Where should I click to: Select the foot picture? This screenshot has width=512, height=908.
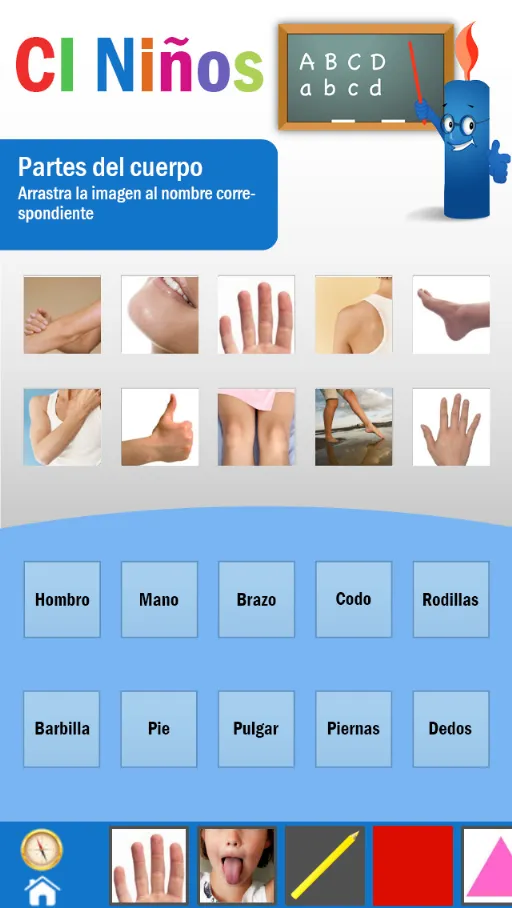[451, 314]
